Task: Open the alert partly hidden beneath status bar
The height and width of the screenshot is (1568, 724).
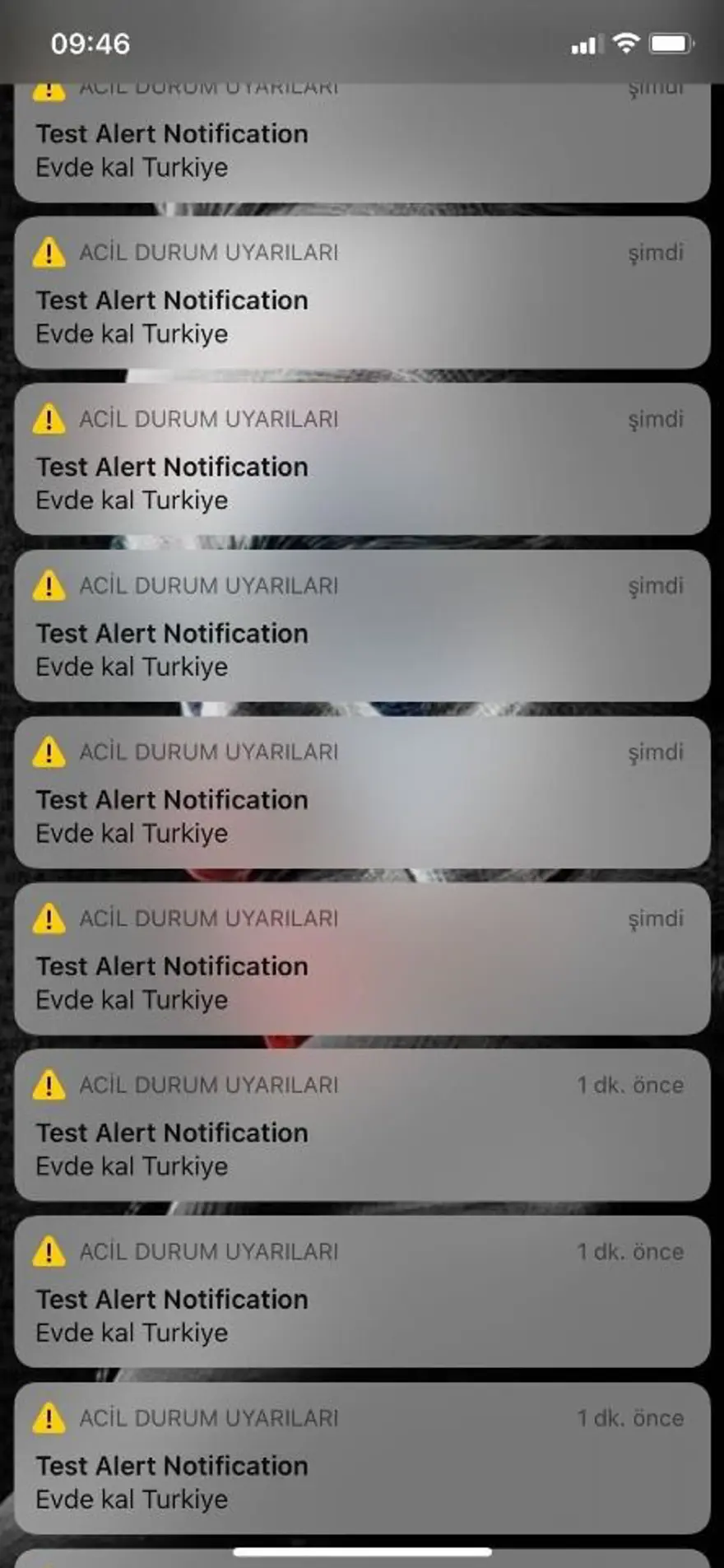Action: click(362, 148)
